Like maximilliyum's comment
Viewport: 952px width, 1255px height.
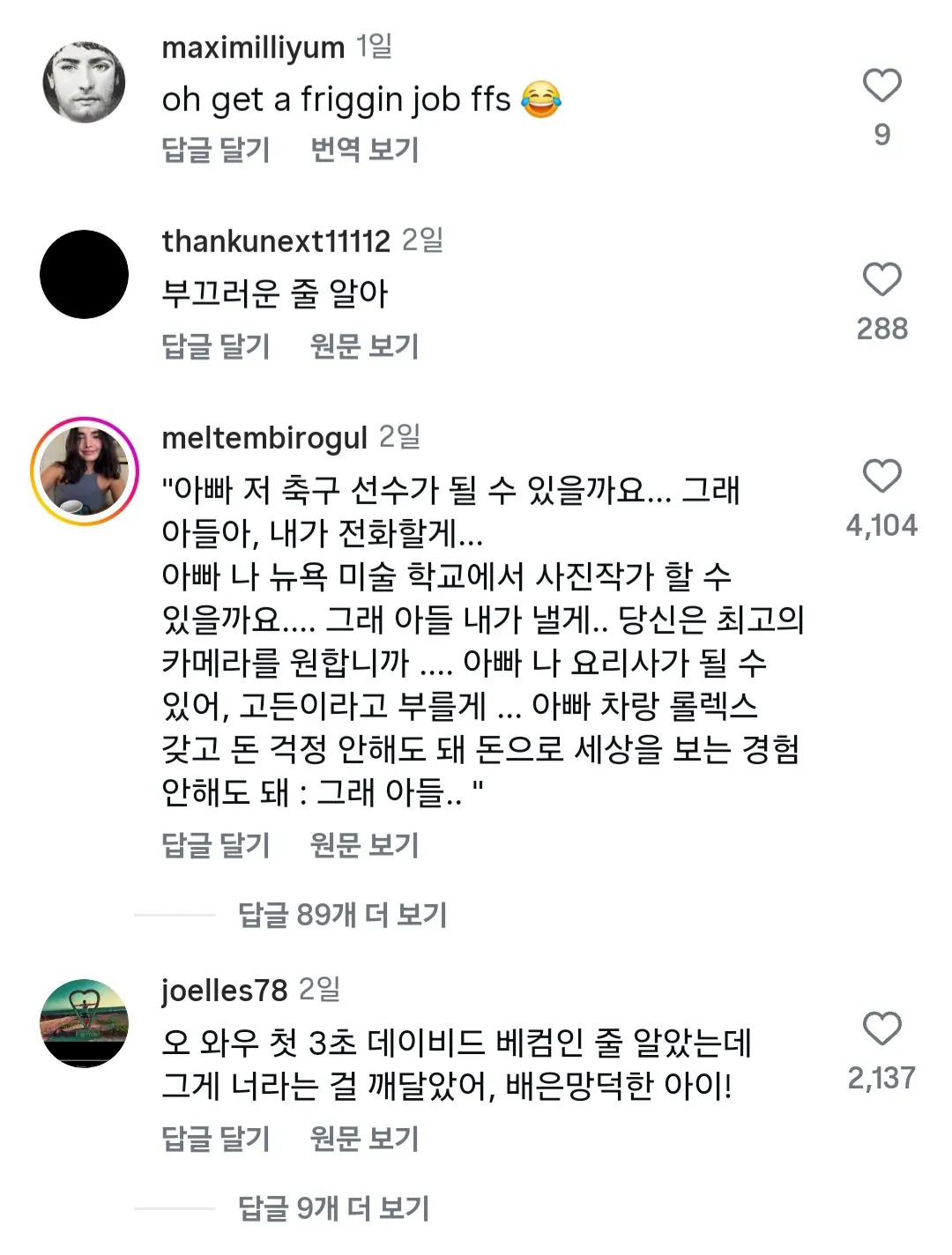[881, 85]
